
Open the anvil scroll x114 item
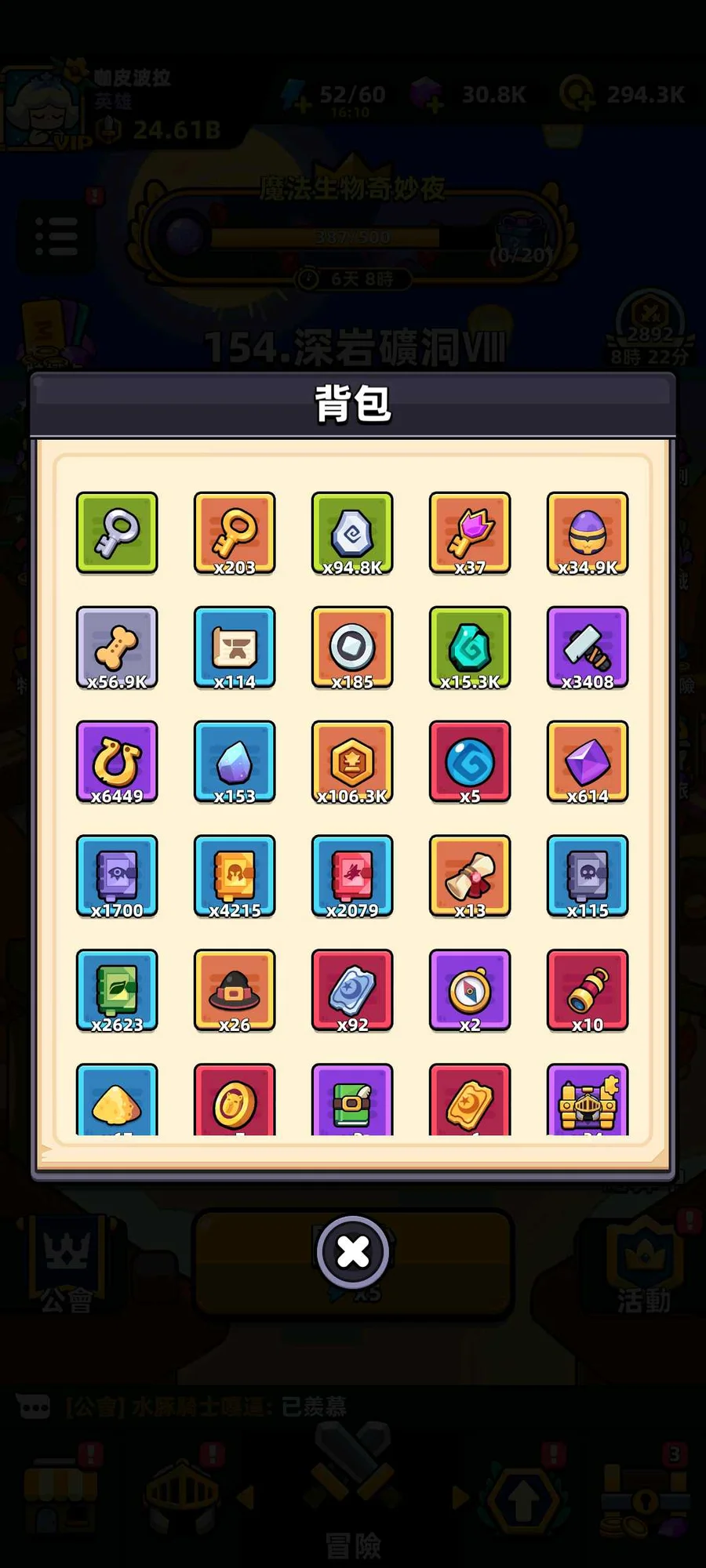(235, 647)
